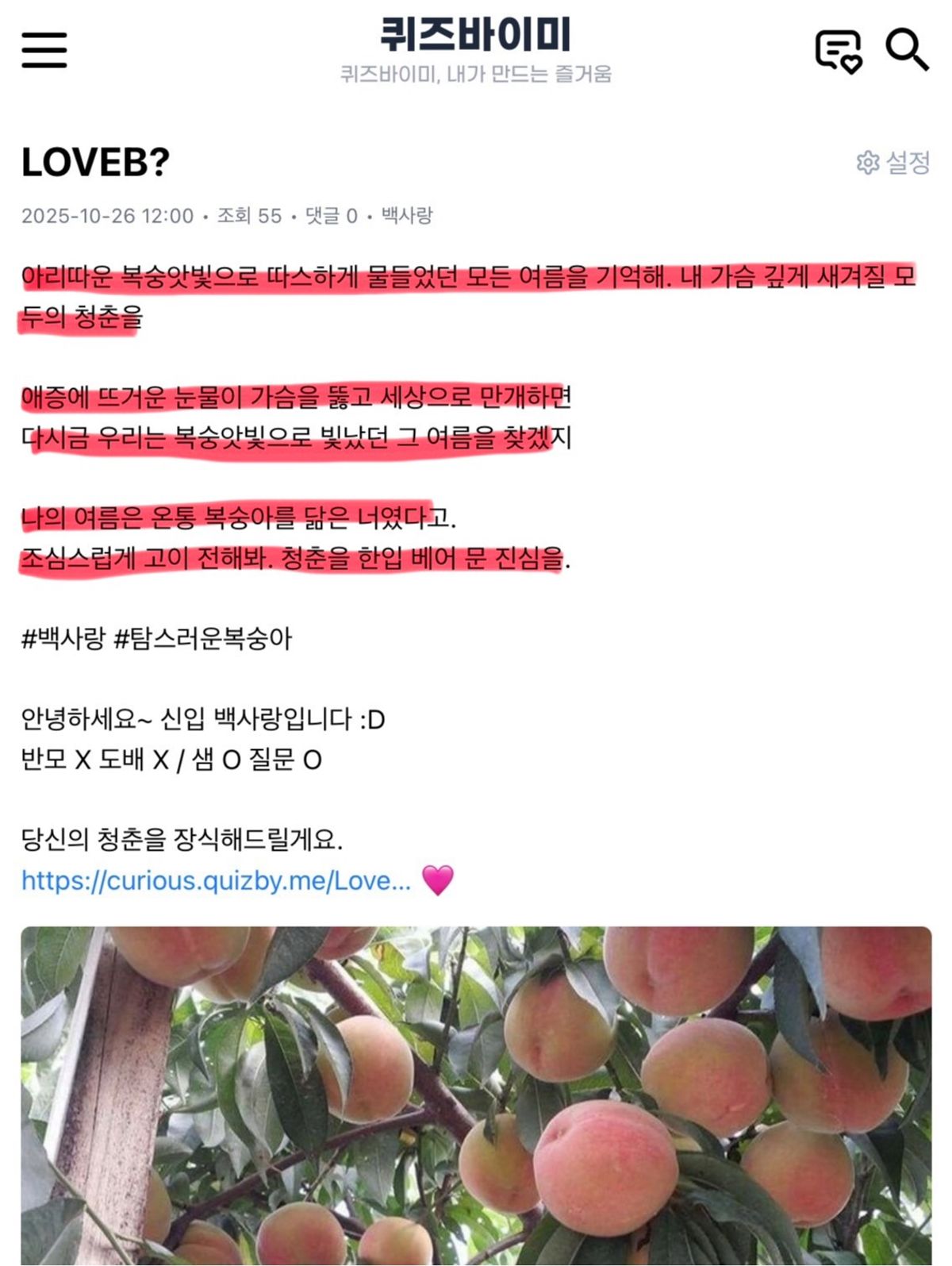View the peach photo in the post
The image size is (952, 1266).
tap(476, 1095)
